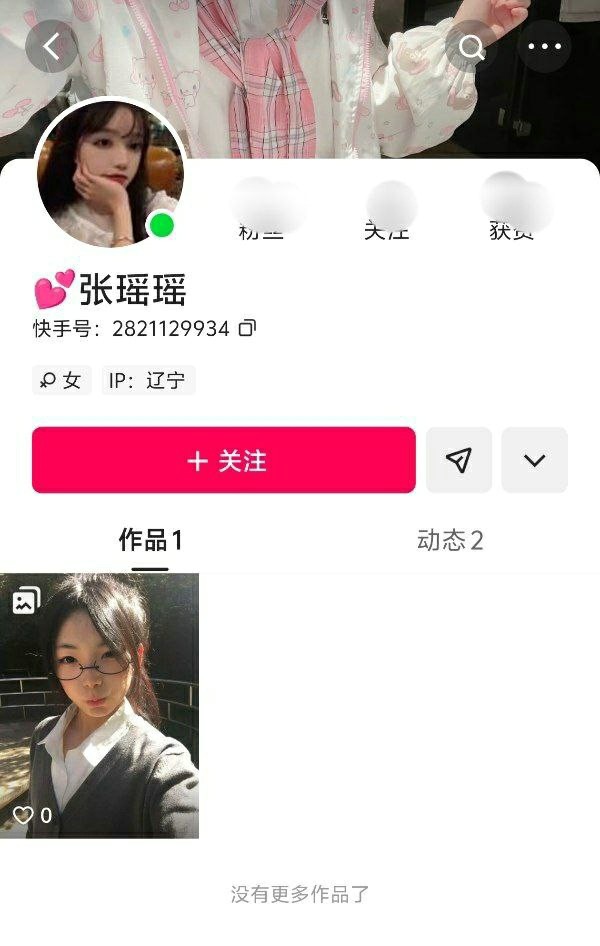Screen dimensions: 600x946
Task: Open the search icon in the header
Action: coord(471,47)
